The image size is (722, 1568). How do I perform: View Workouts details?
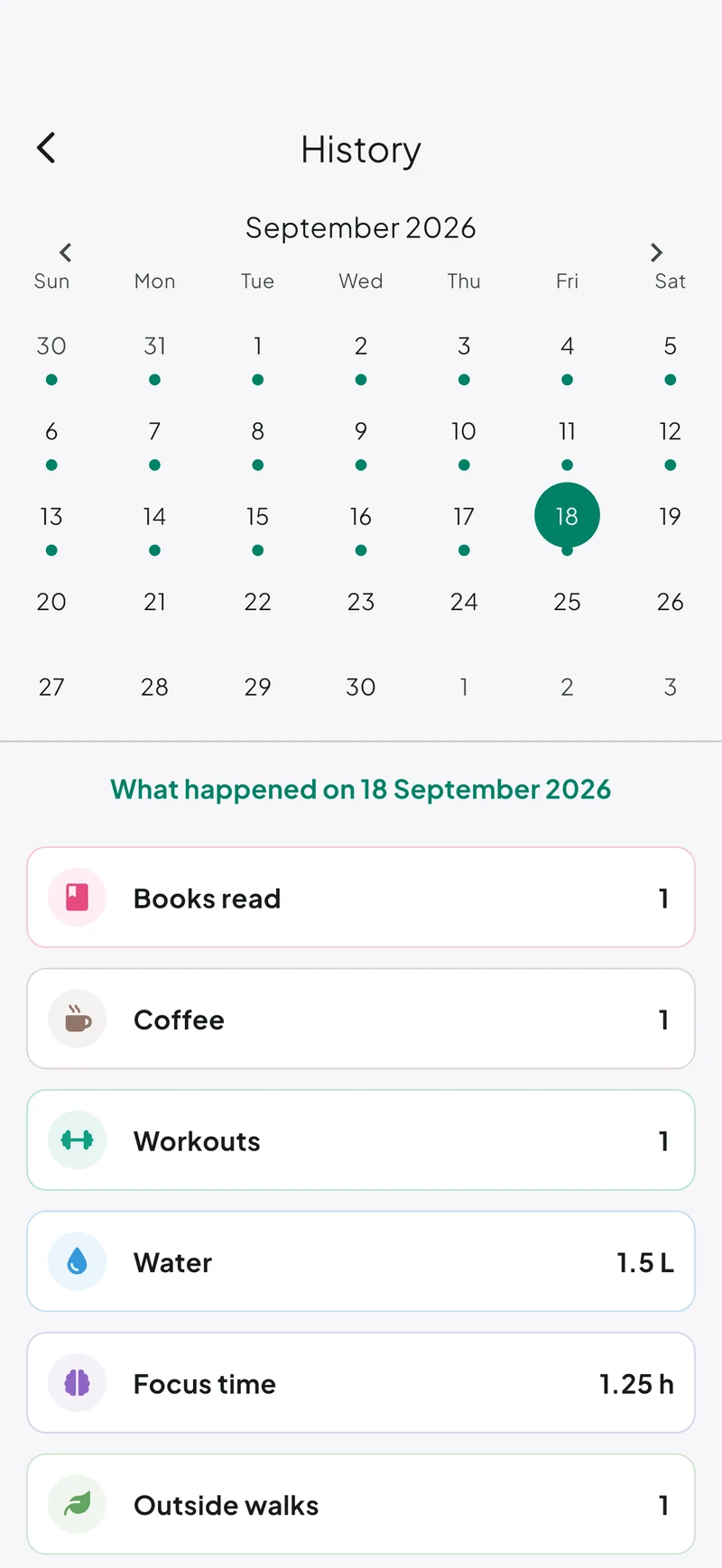(x=361, y=1140)
